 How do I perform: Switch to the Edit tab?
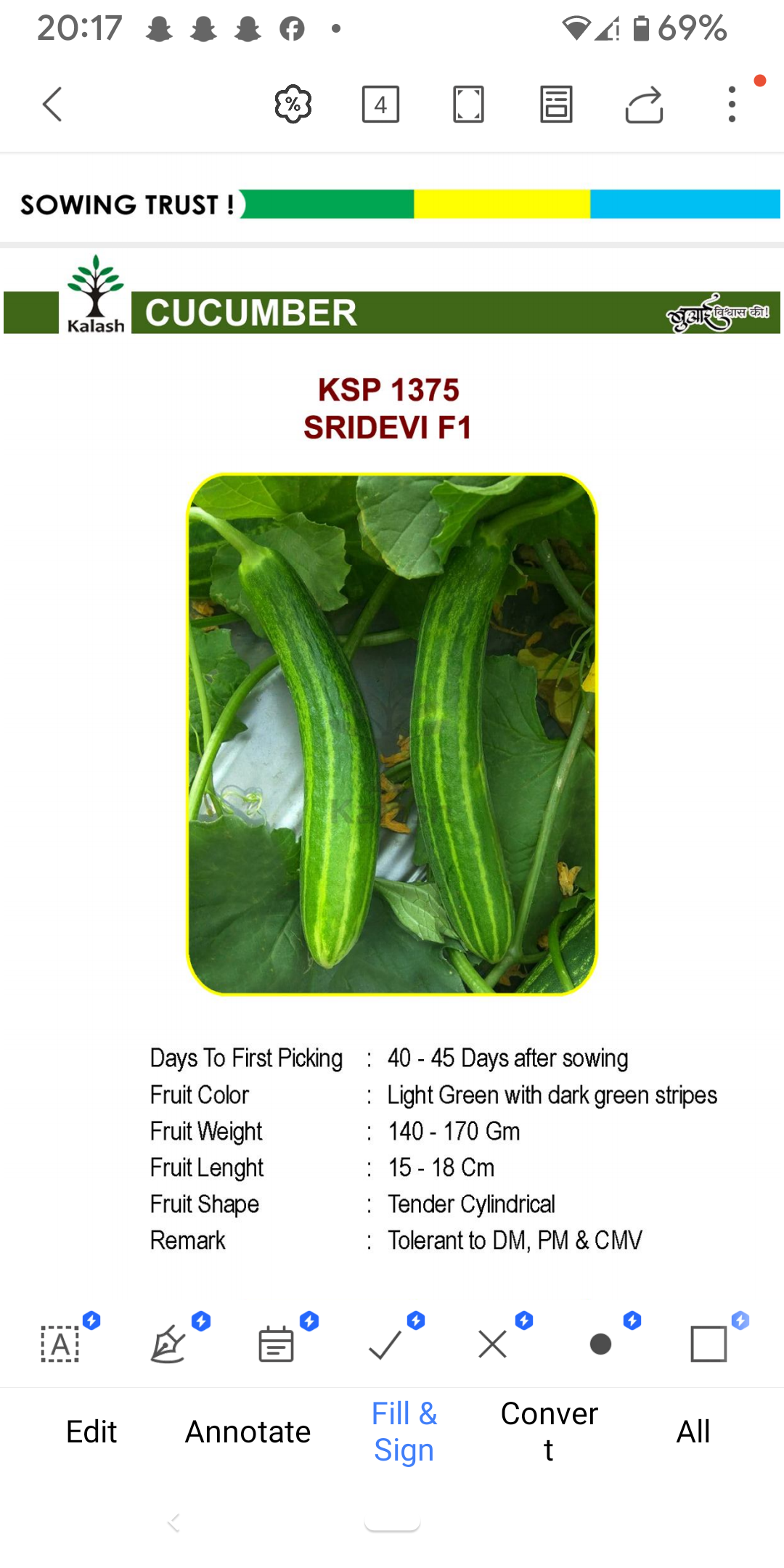pyautogui.click(x=91, y=1432)
